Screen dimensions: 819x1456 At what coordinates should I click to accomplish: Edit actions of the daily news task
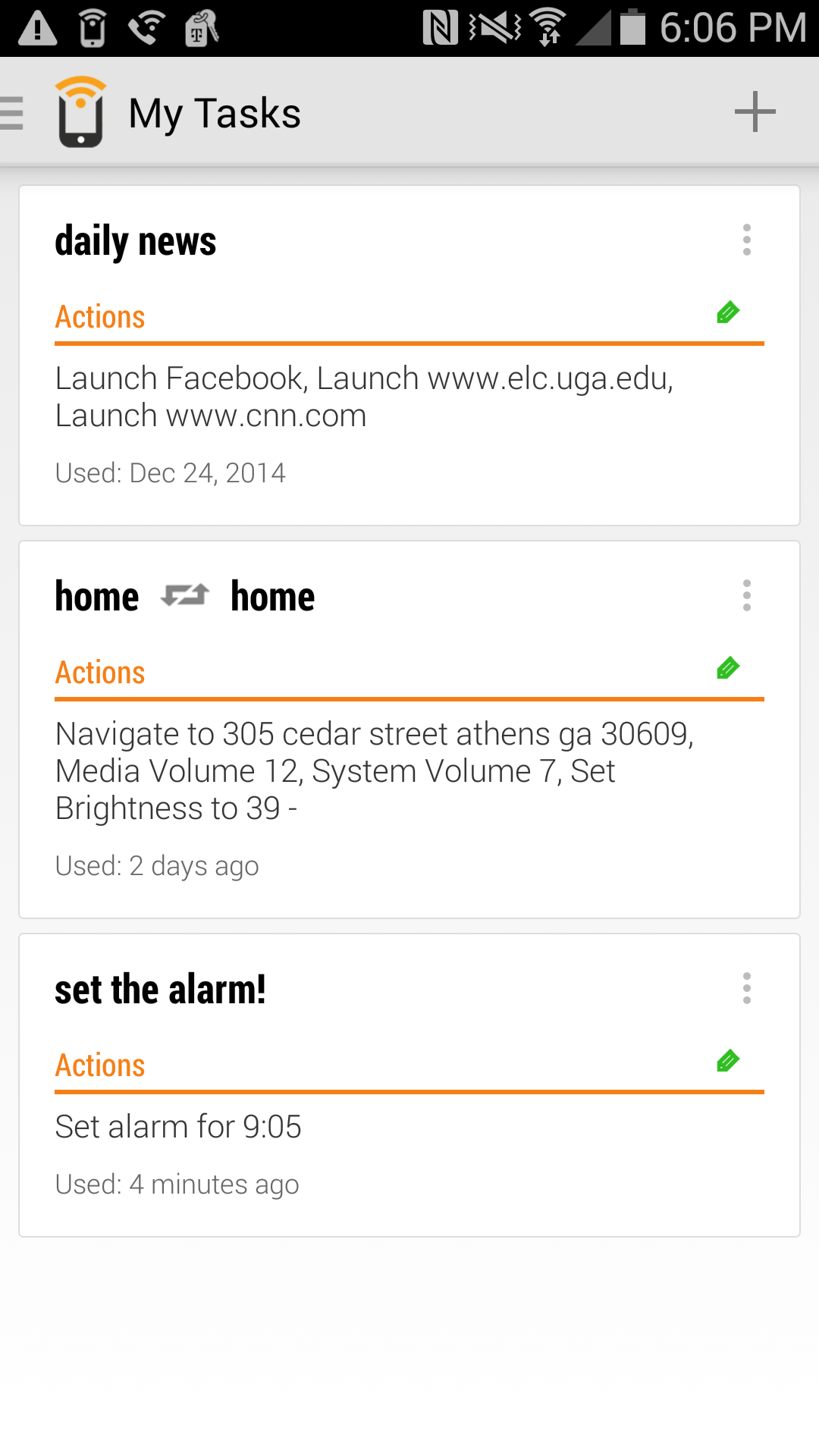point(728,313)
